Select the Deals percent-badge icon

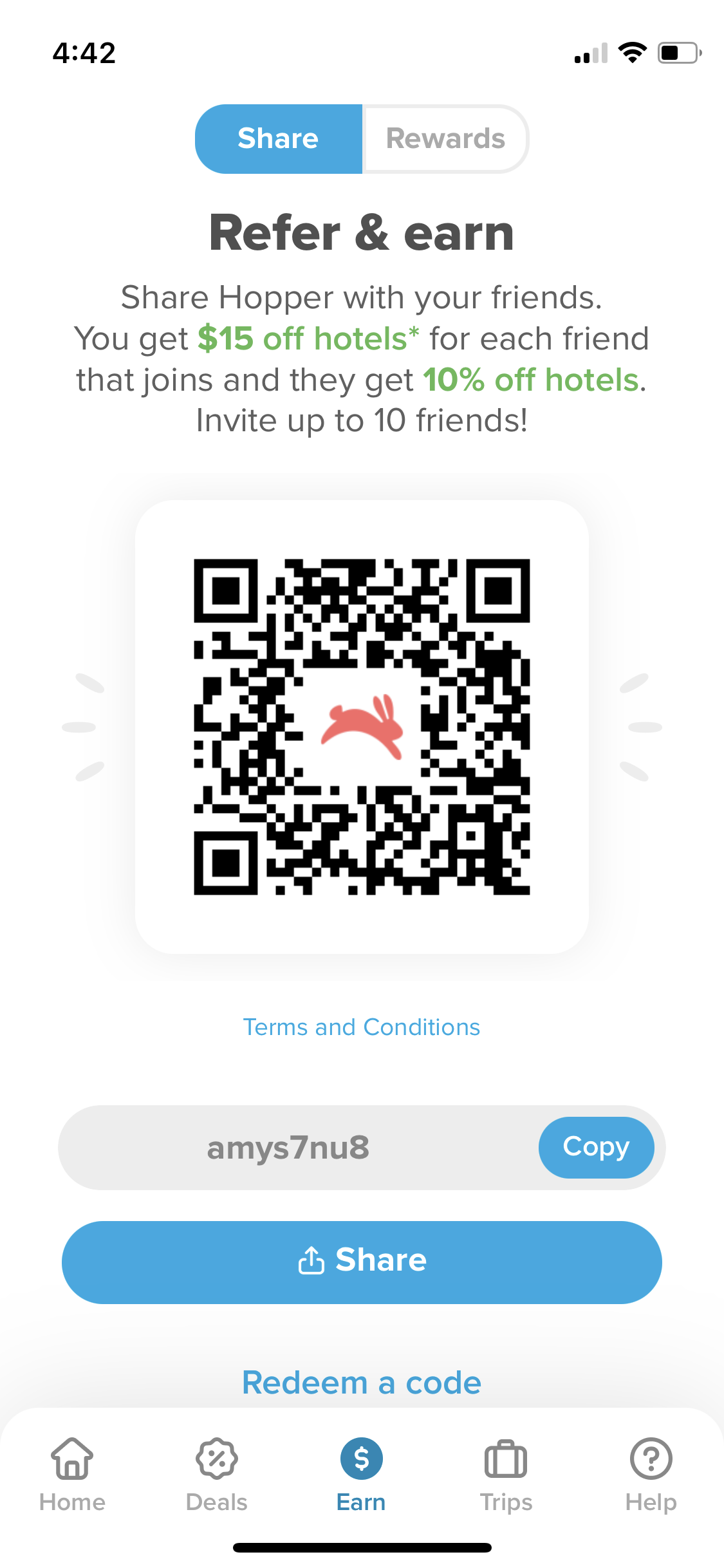[x=216, y=1461]
